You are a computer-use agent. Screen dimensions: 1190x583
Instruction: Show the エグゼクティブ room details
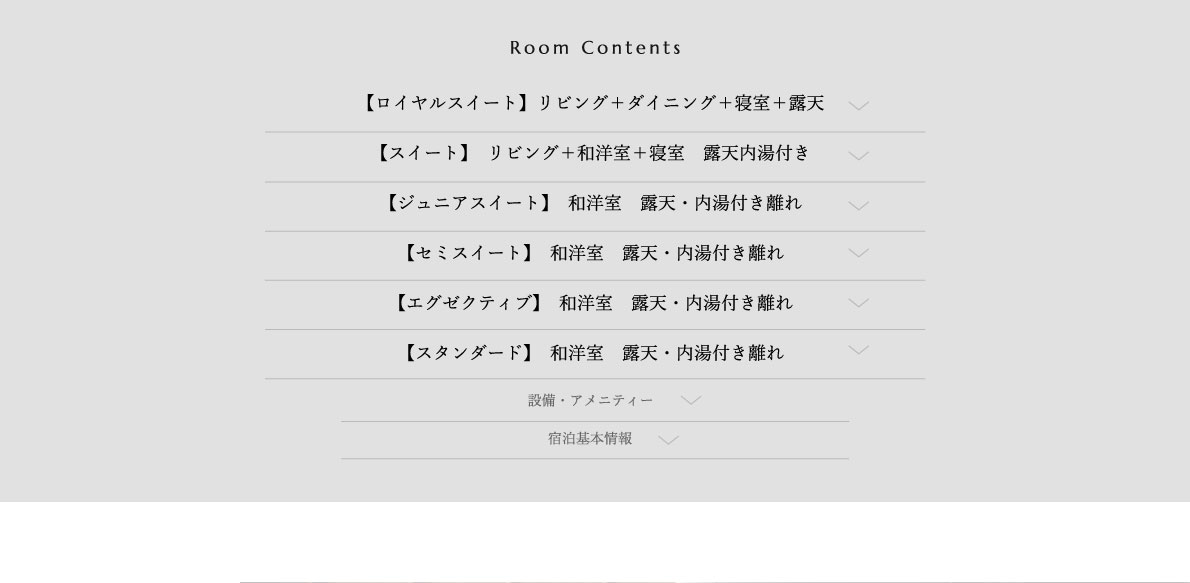pos(594,303)
